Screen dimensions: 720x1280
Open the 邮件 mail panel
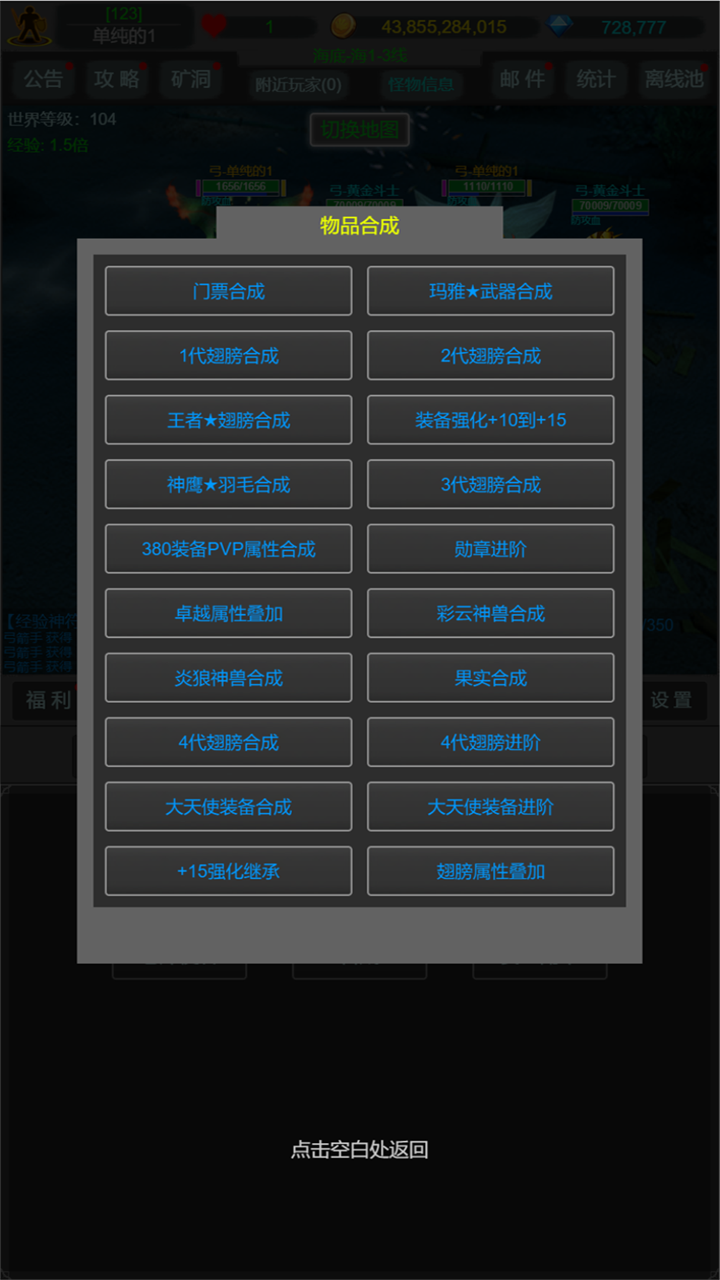pyautogui.click(x=520, y=79)
